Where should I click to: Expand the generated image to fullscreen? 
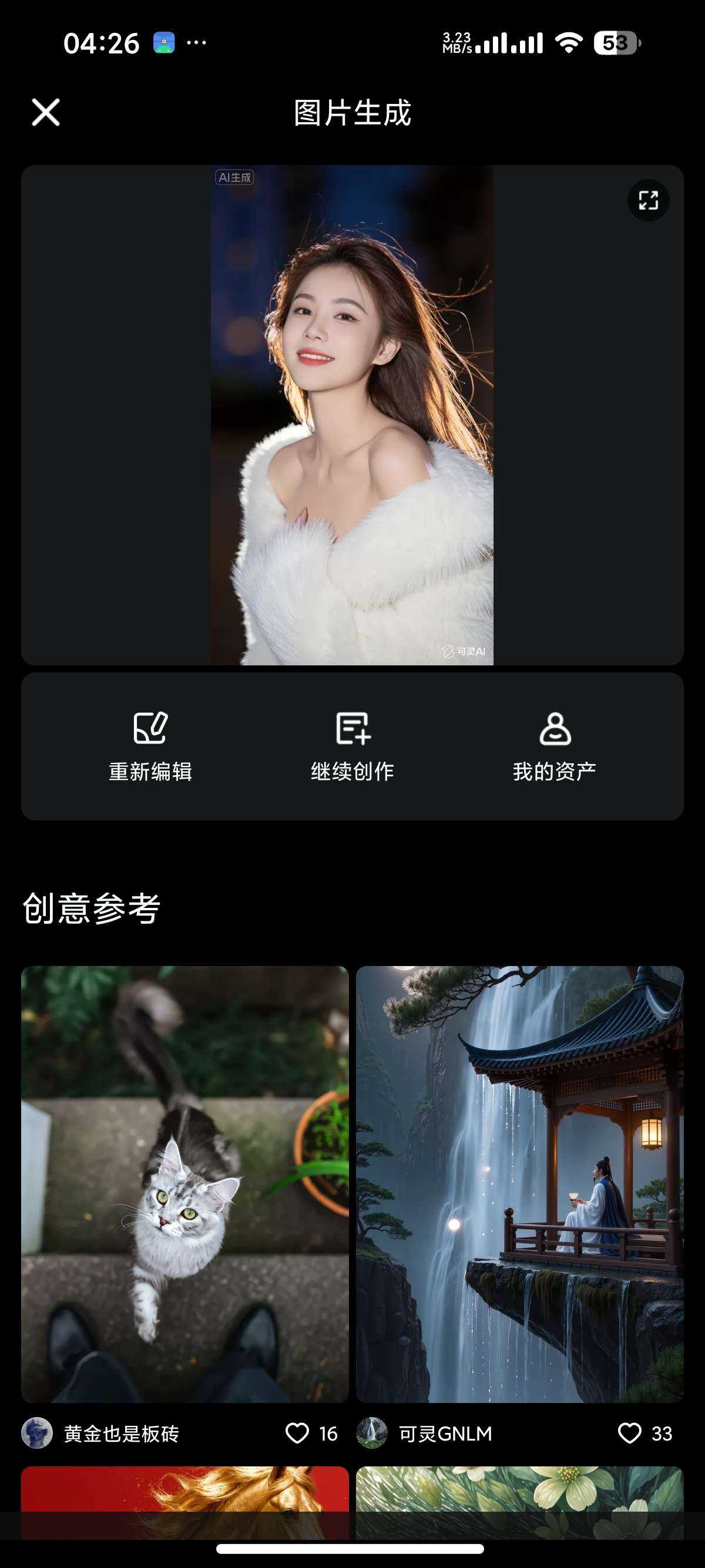click(x=648, y=200)
